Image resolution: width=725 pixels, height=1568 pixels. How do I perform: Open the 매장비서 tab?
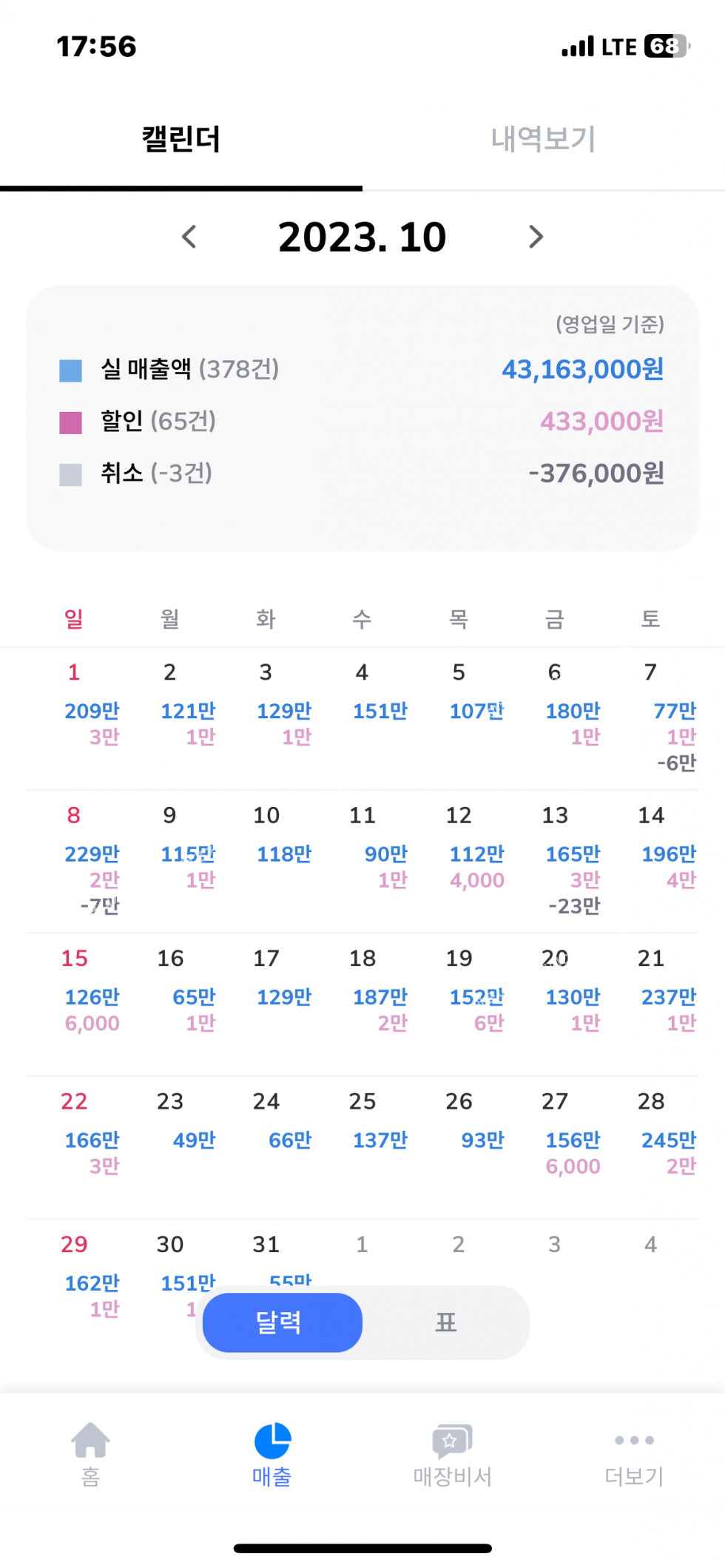[452, 1453]
